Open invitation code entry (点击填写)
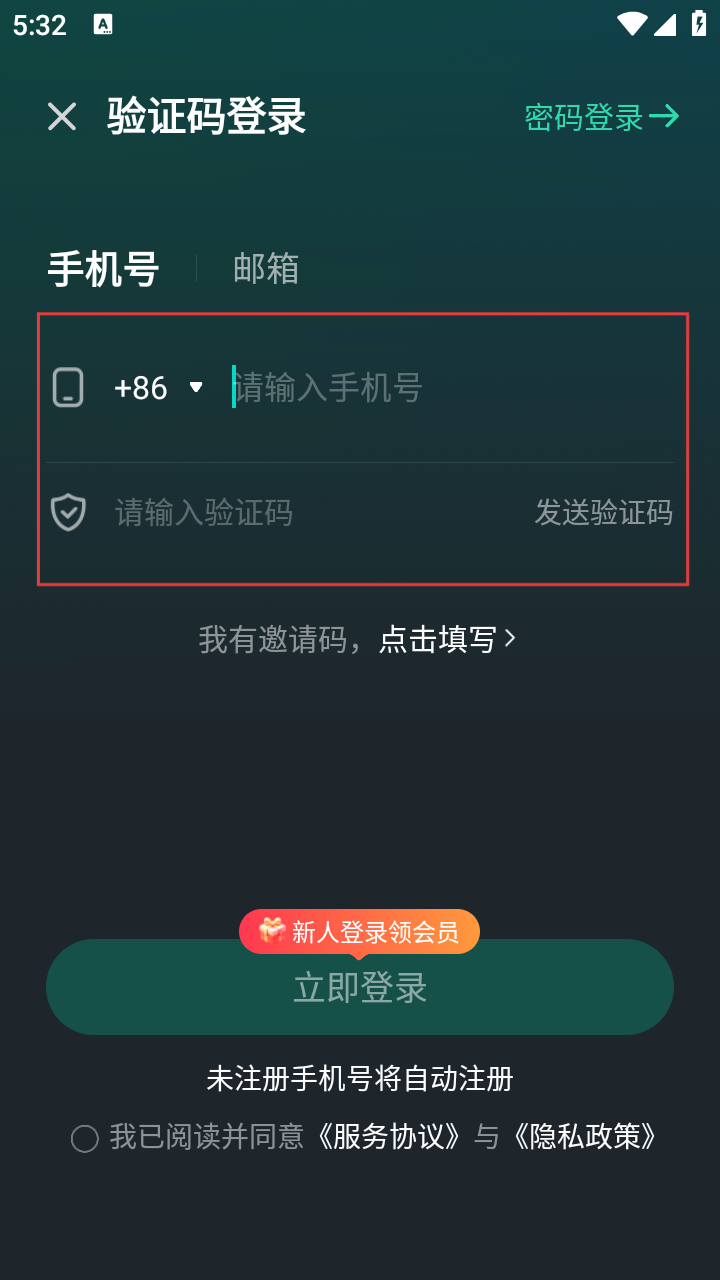 click(x=446, y=639)
